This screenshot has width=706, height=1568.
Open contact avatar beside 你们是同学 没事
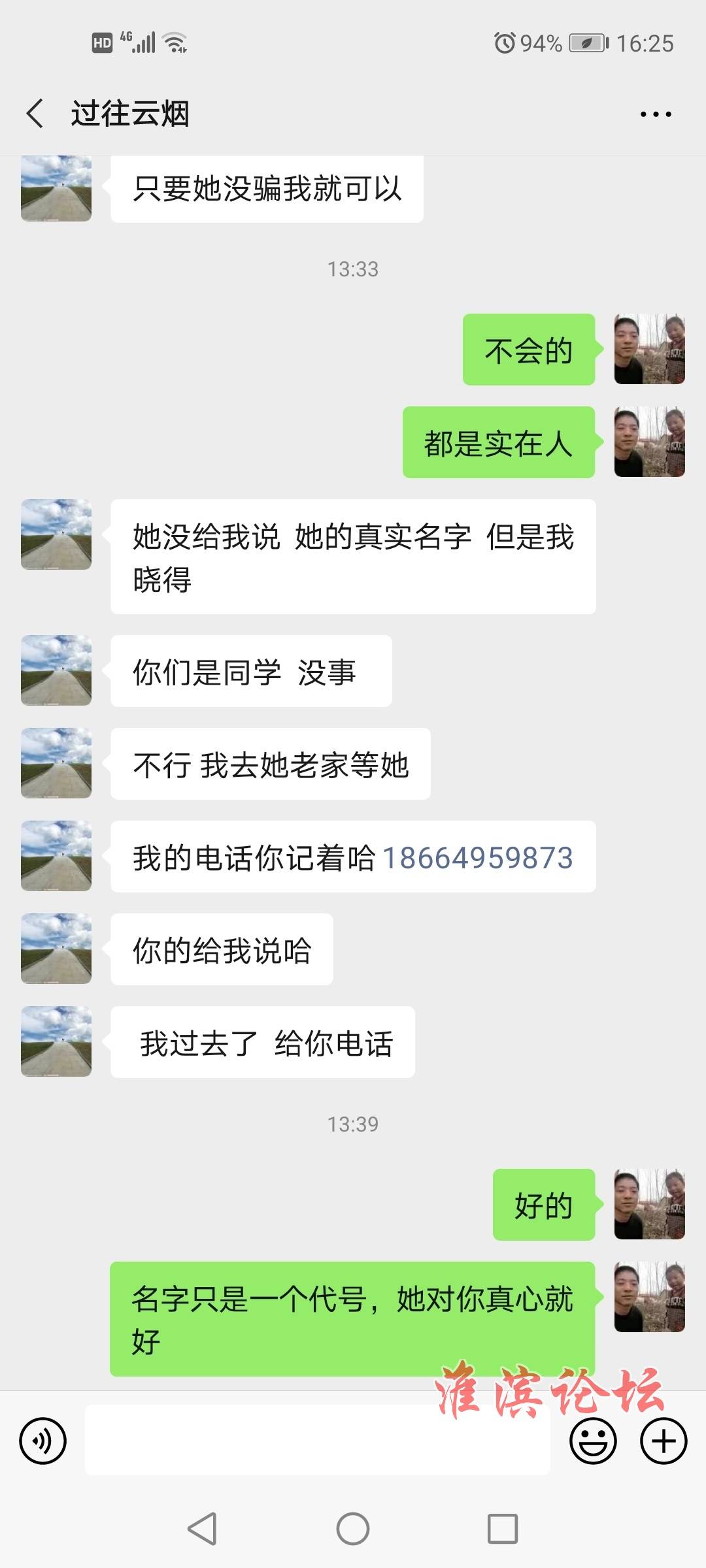coord(56,670)
